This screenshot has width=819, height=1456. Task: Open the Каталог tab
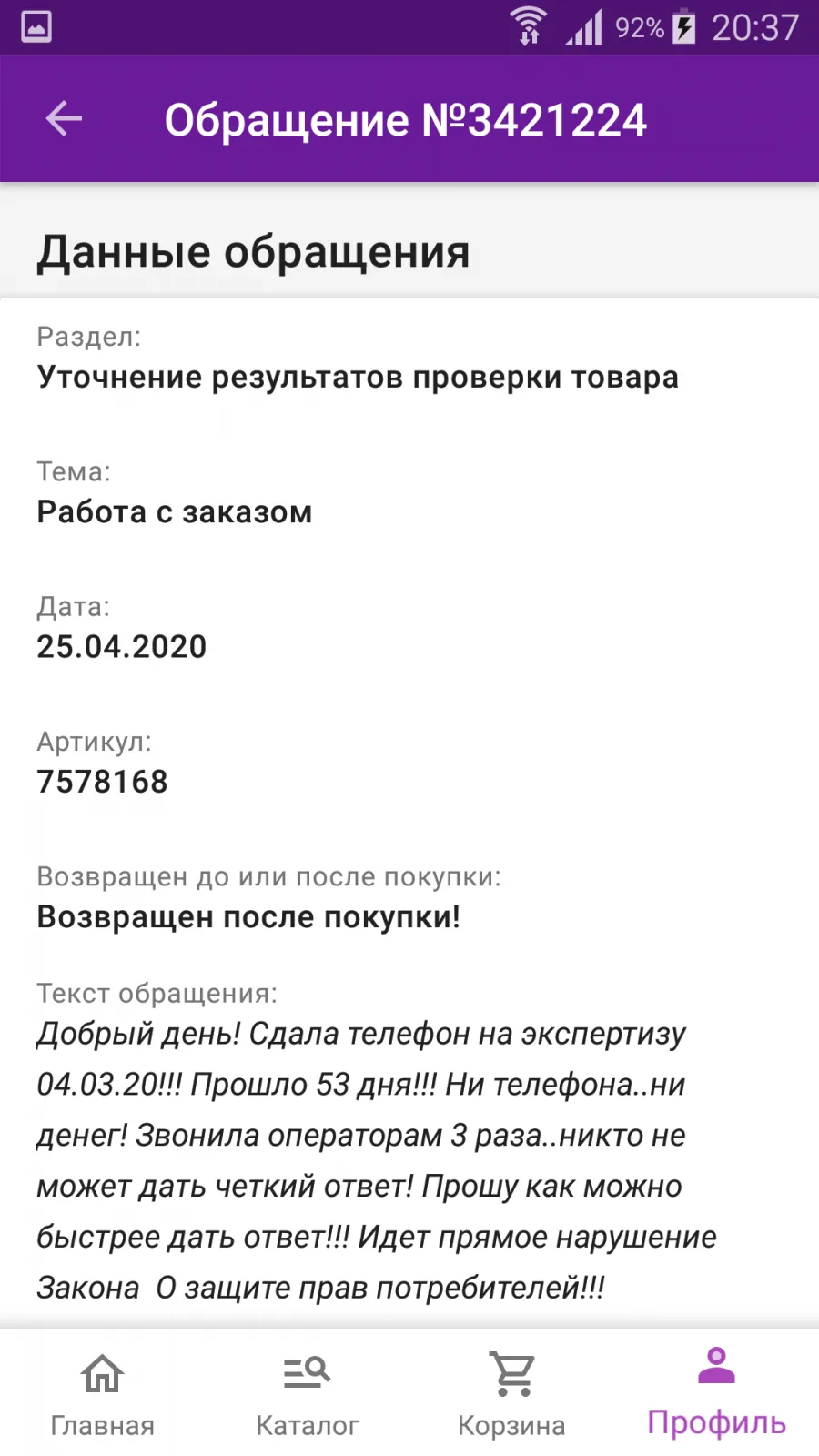pos(307,1394)
